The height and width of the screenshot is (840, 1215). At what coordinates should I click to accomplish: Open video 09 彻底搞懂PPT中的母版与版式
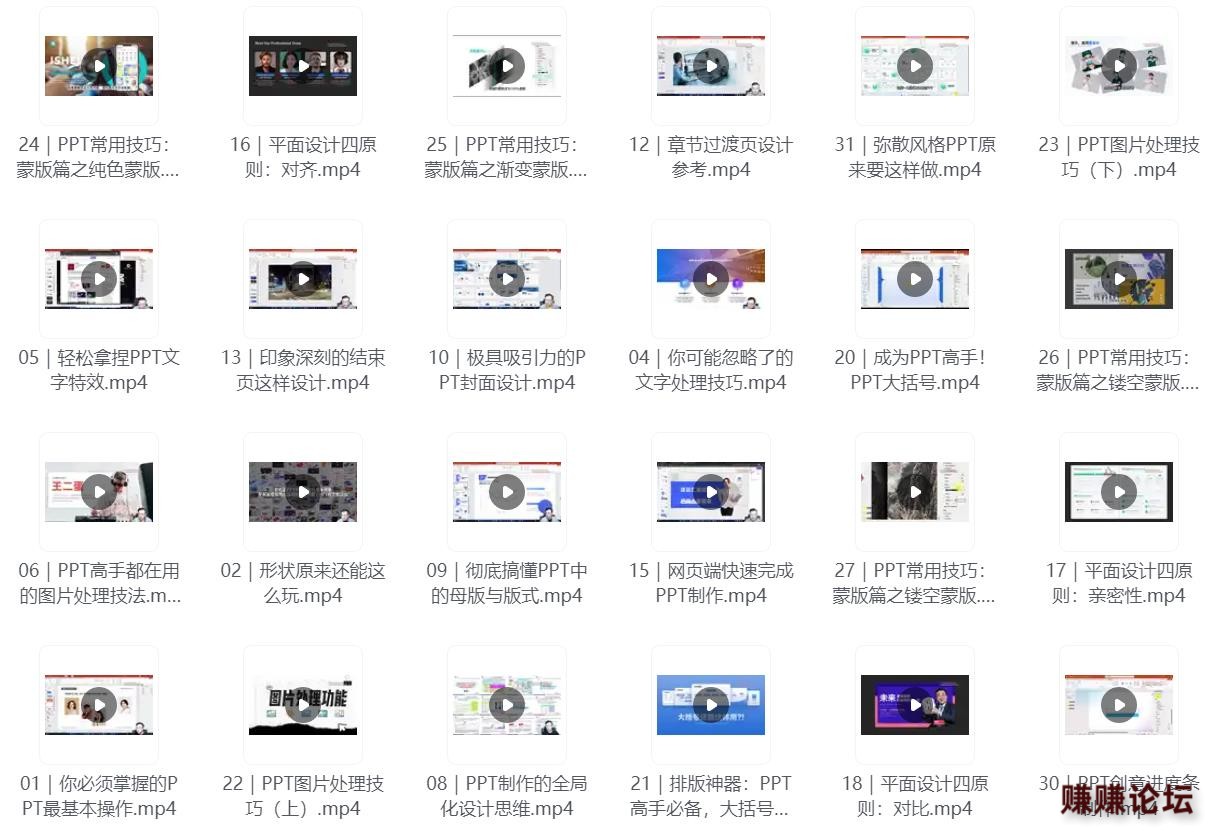click(507, 492)
